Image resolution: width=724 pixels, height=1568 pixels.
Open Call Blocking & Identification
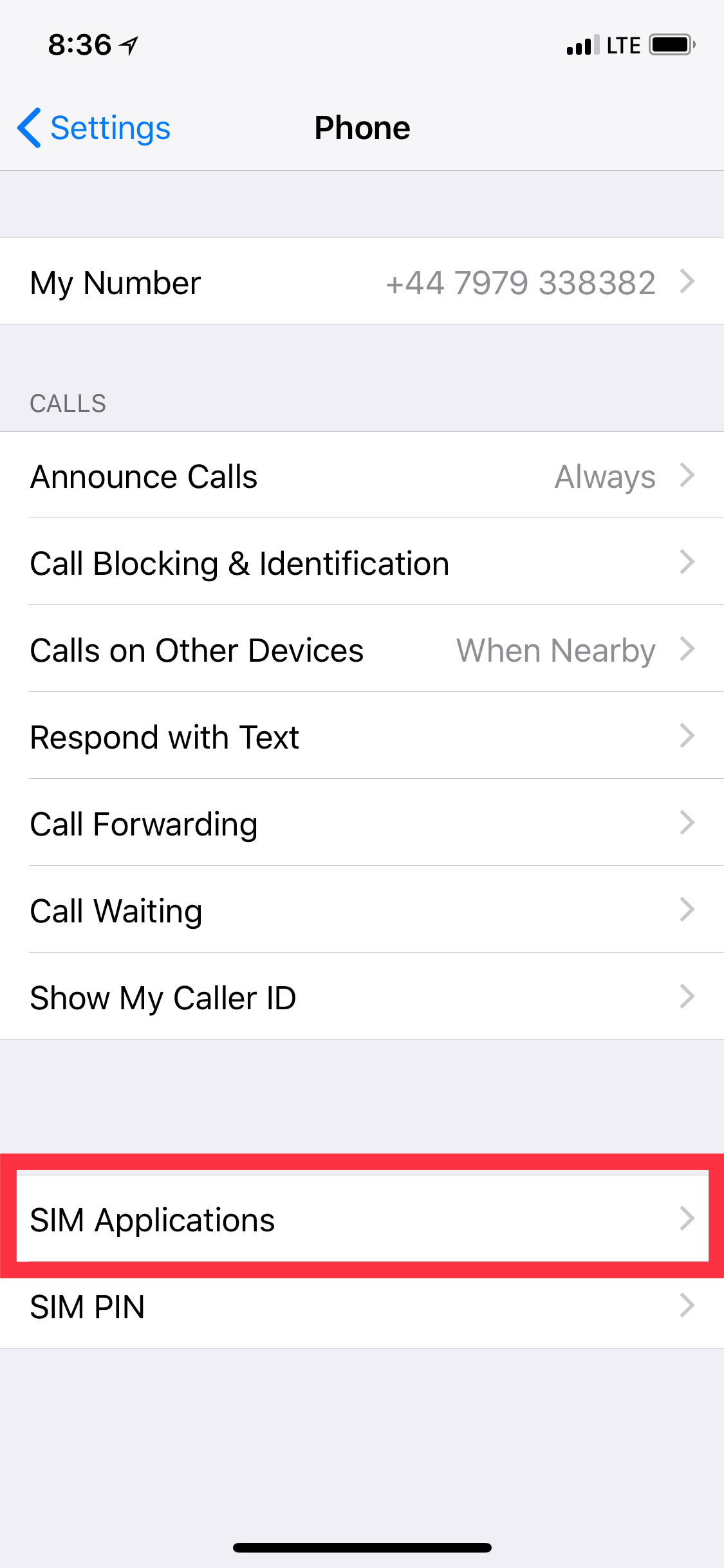click(x=362, y=562)
